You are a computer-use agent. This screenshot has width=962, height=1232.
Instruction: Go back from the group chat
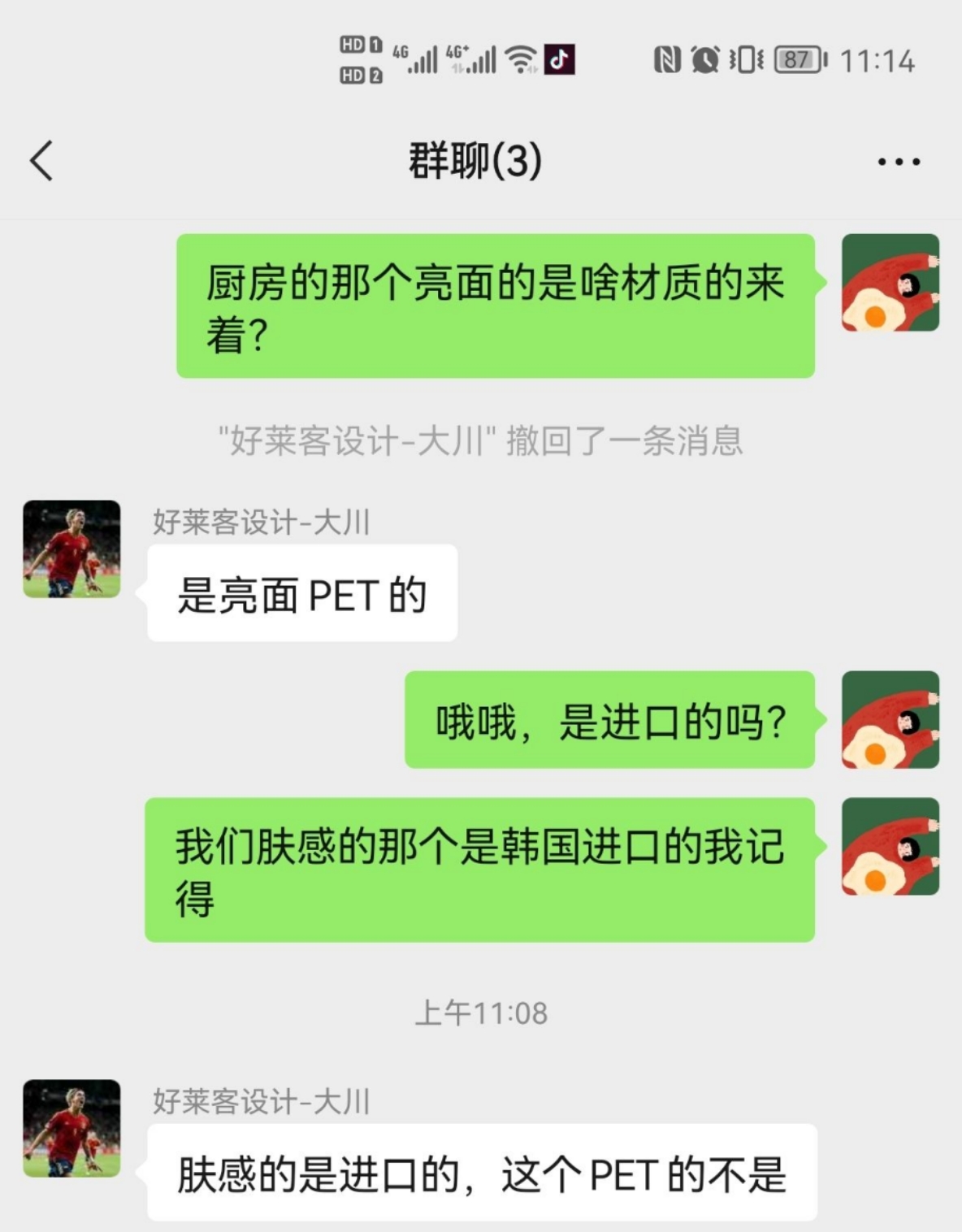click(x=42, y=160)
